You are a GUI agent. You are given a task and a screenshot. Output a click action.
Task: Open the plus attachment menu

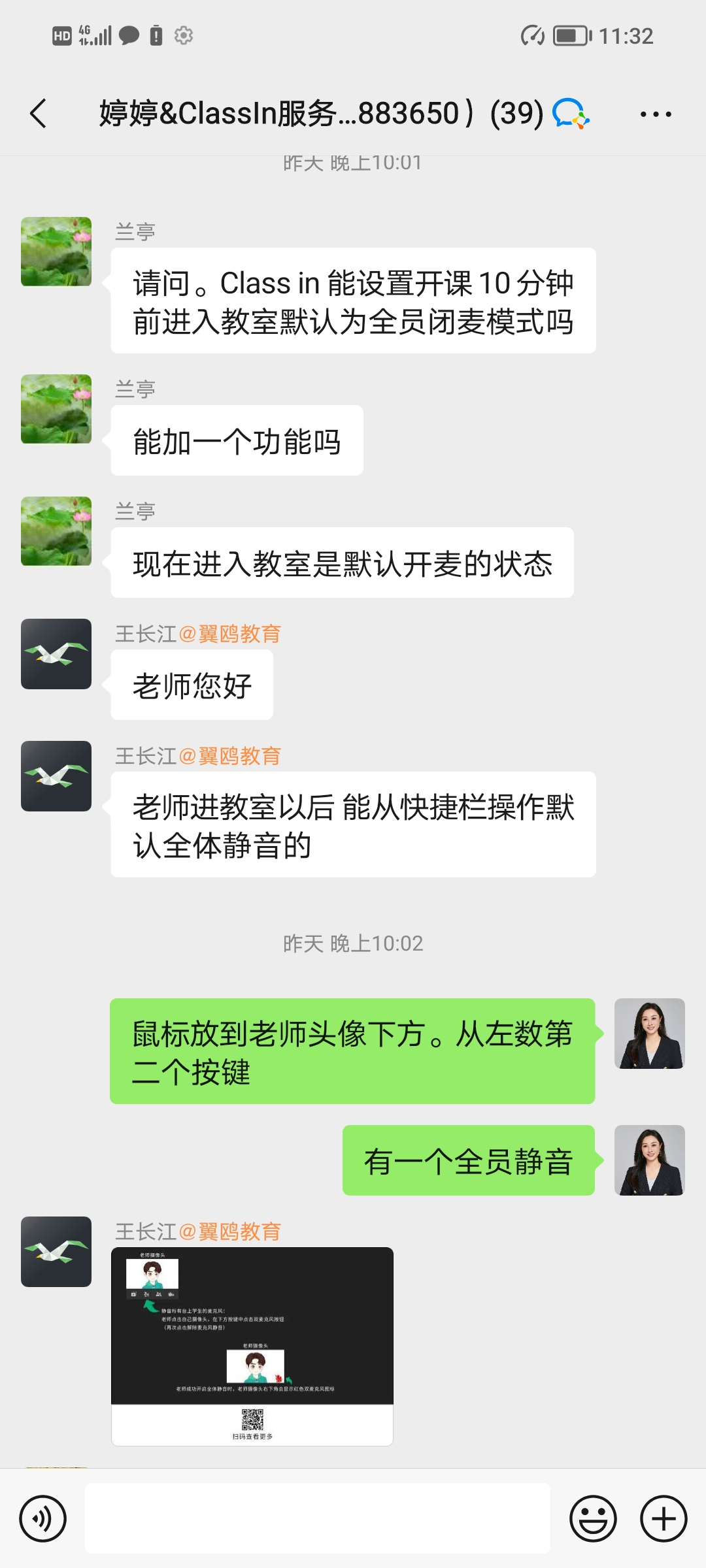[x=663, y=1518]
